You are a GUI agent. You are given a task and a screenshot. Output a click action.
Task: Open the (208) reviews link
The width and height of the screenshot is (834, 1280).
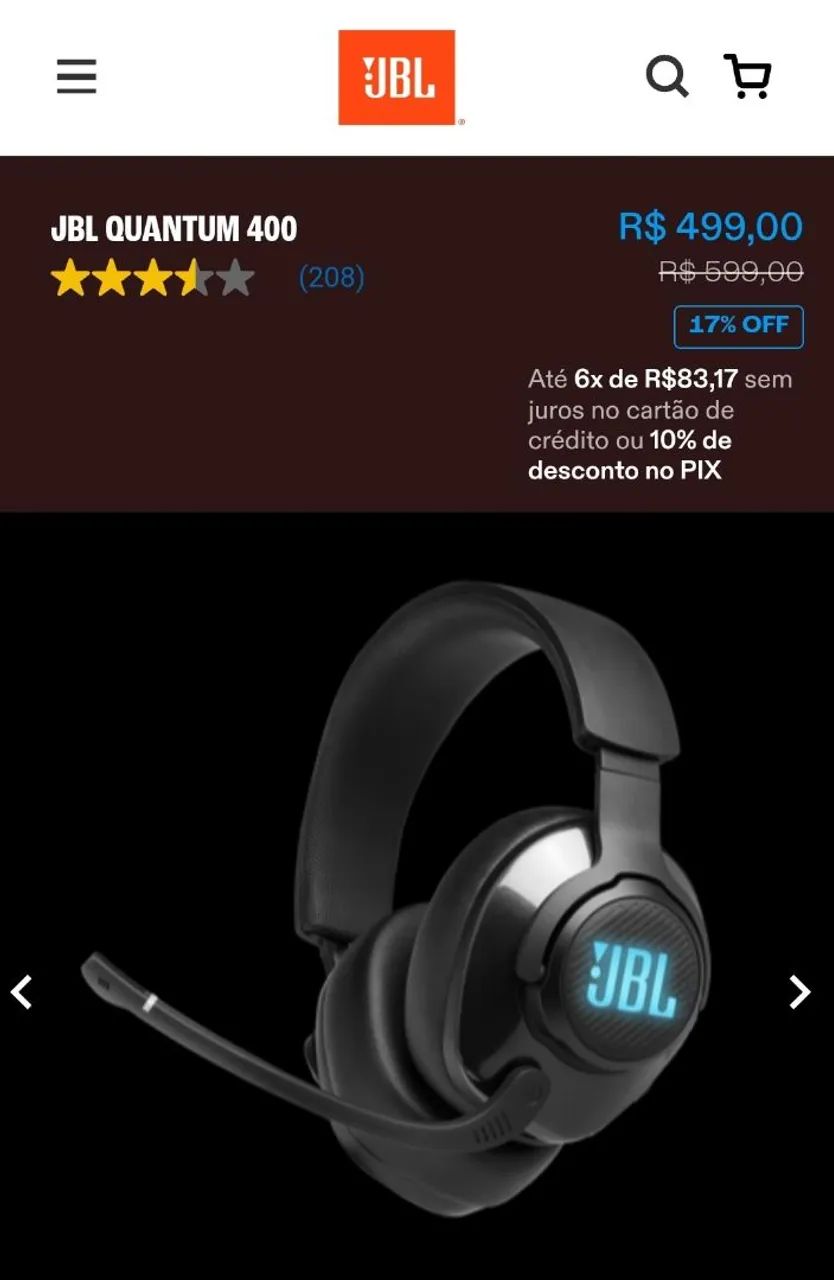click(330, 278)
